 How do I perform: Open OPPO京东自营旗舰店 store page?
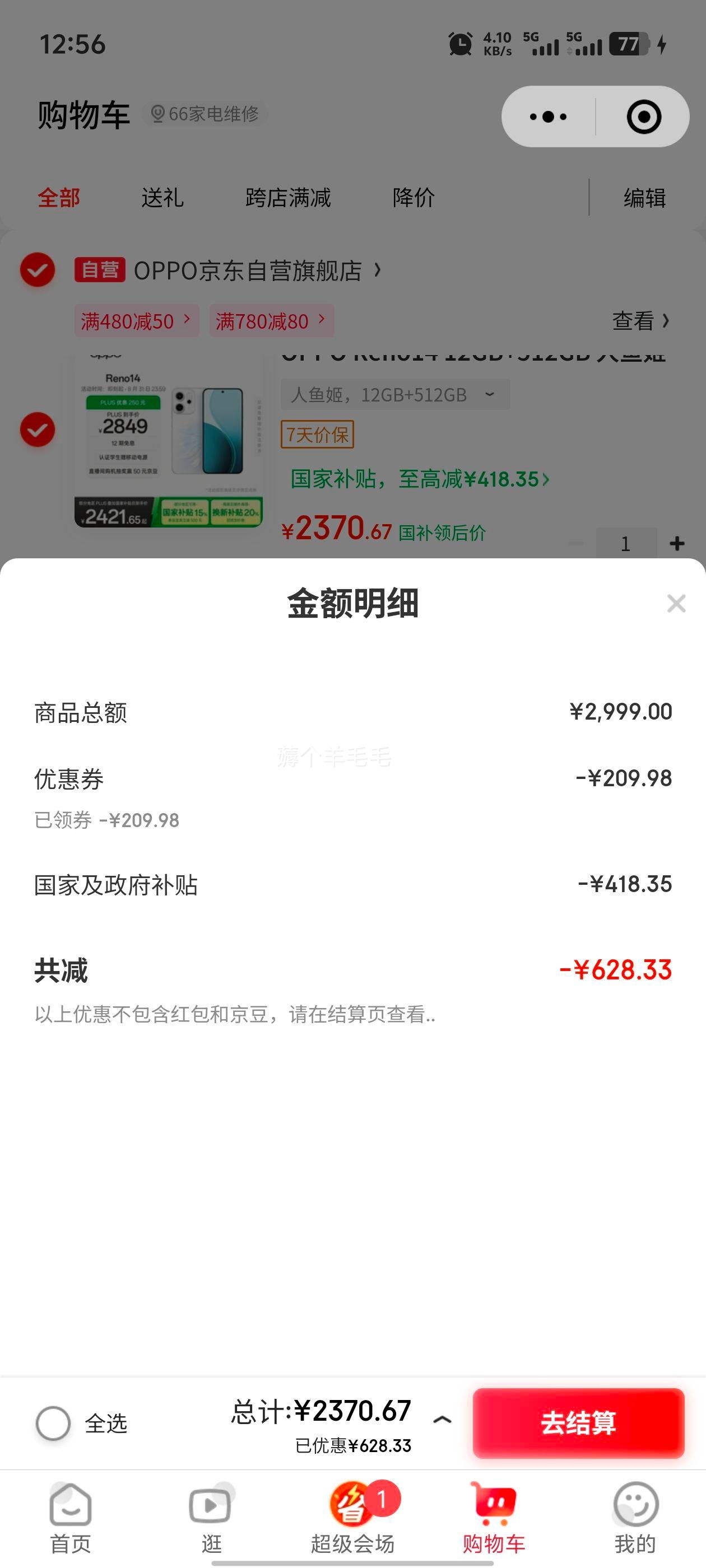(249, 270)
